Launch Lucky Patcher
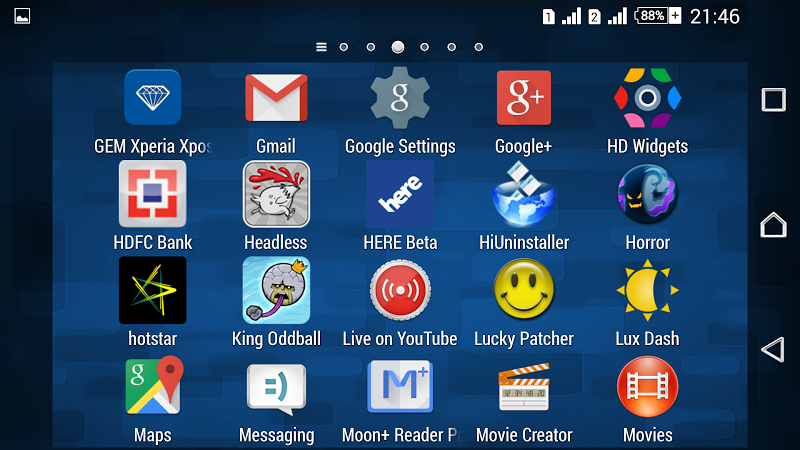This screenshot has width=800, height=450. [x=524, y=291]
